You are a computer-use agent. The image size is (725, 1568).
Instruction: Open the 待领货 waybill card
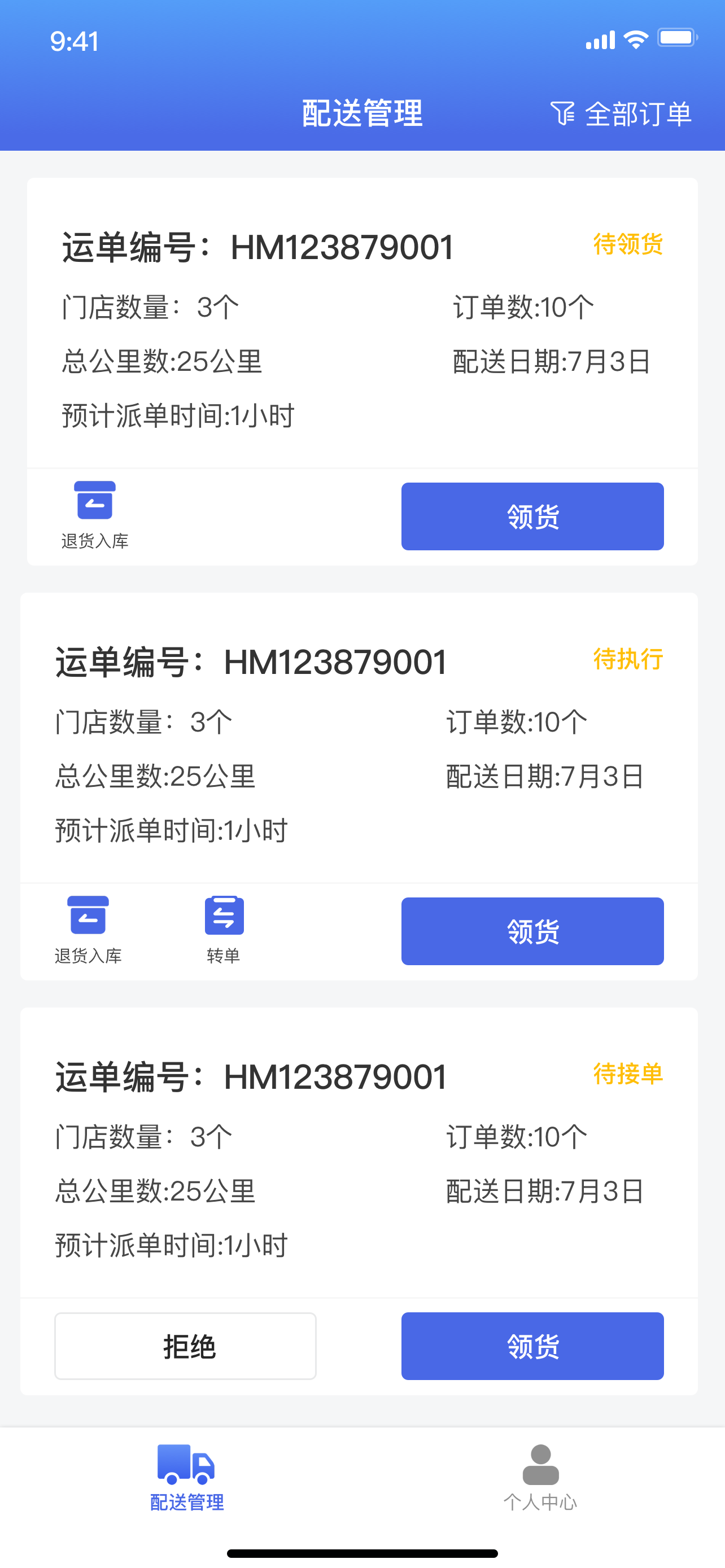[362, 323]
